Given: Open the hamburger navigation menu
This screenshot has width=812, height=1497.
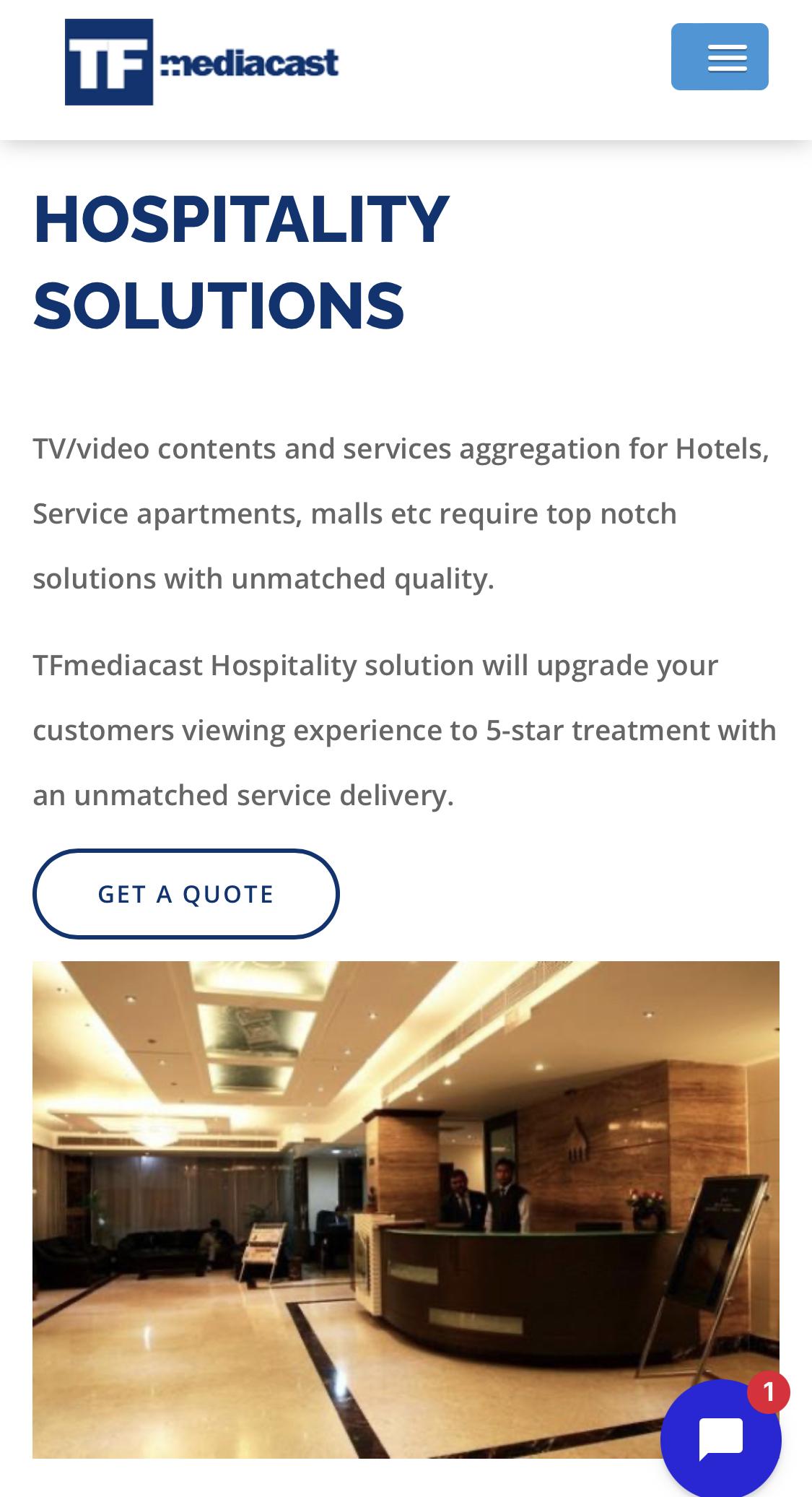Looking at the screenshot, I should [720, 57].
